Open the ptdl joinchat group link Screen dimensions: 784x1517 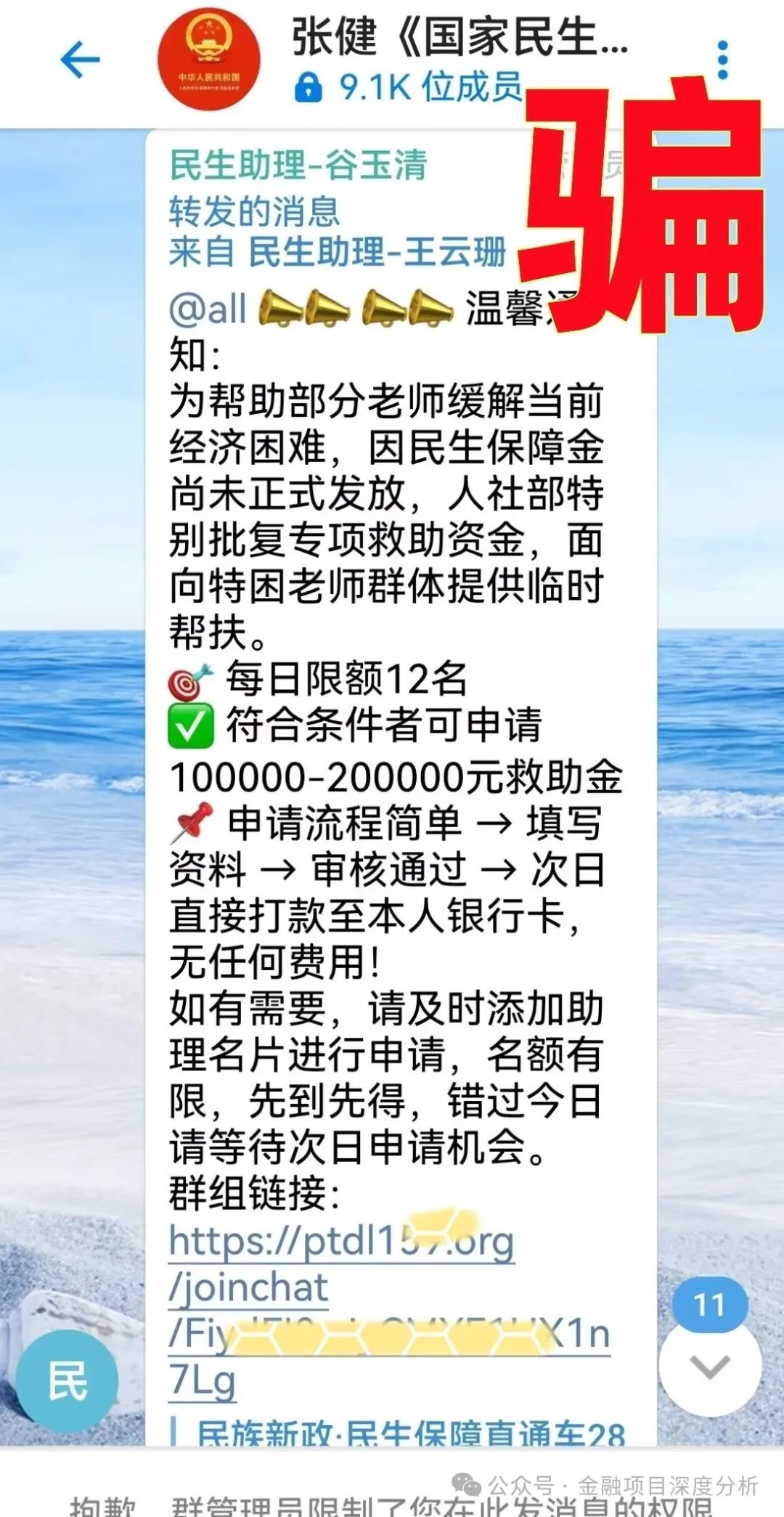click(x=341, y=1243)
